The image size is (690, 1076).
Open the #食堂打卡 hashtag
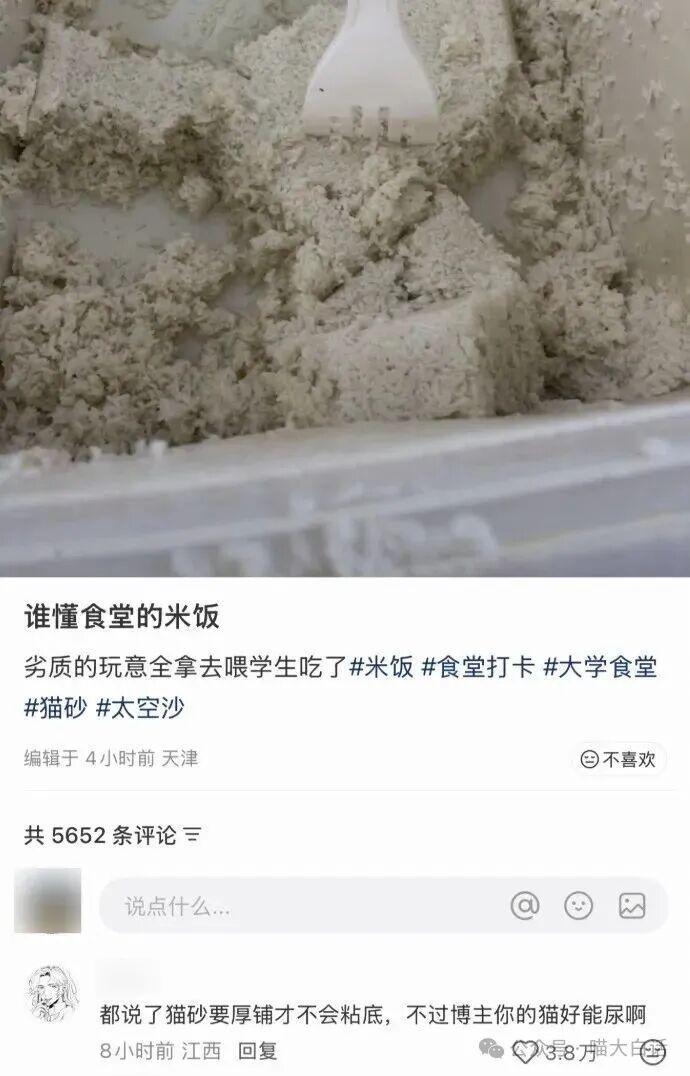[x=478, y=668]
